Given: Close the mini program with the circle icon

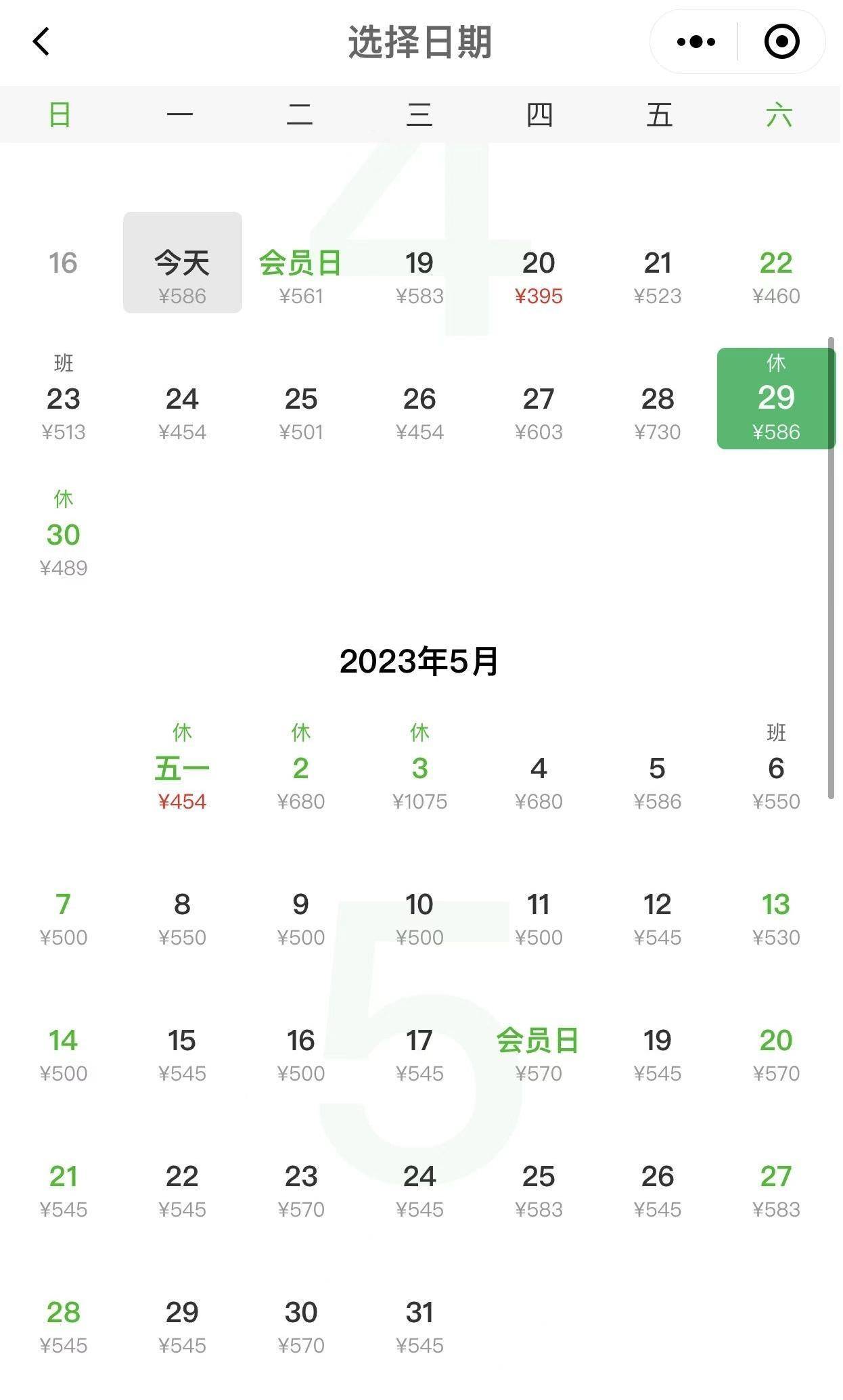Looking at the screenshot, I should (x=781, y=42).
